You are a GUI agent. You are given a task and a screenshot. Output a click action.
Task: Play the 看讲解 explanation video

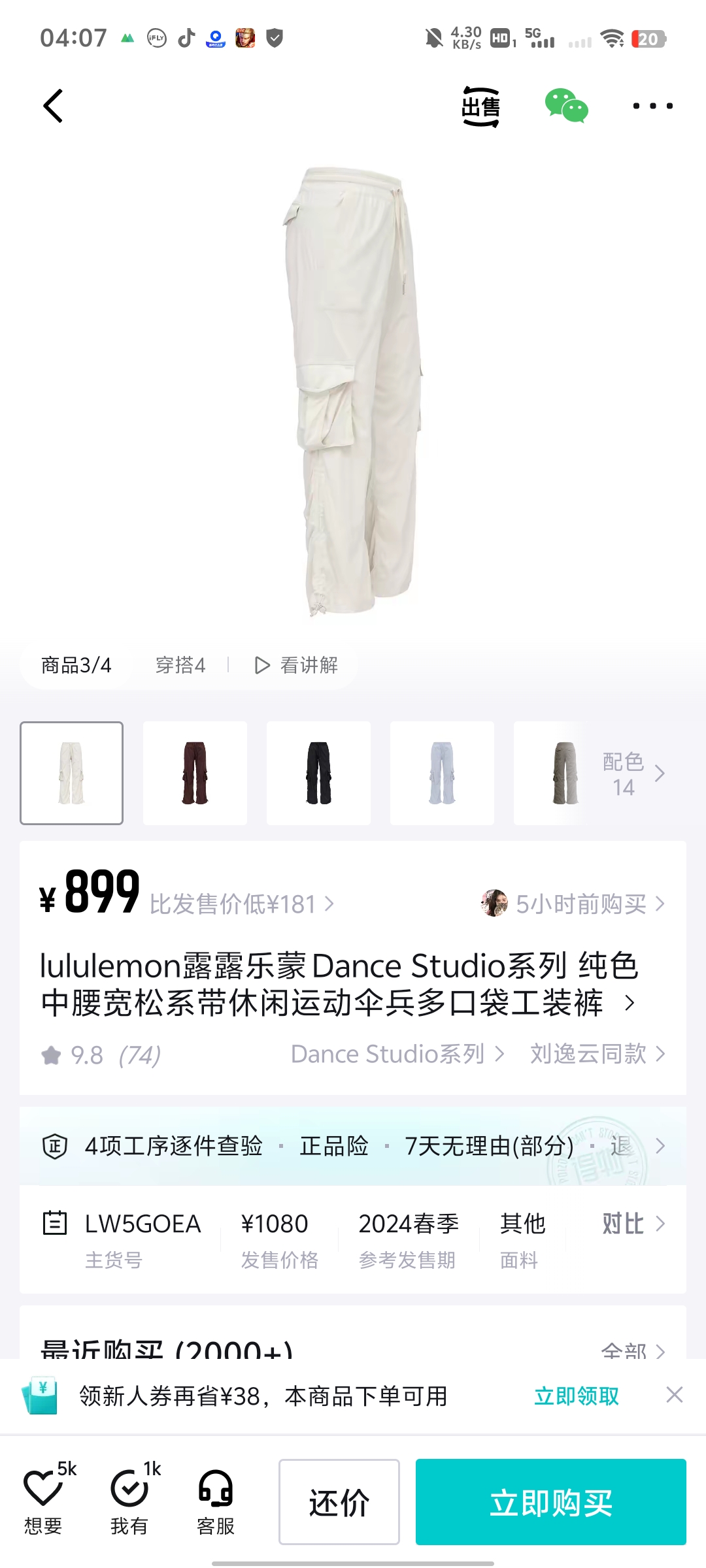[296, 665]
